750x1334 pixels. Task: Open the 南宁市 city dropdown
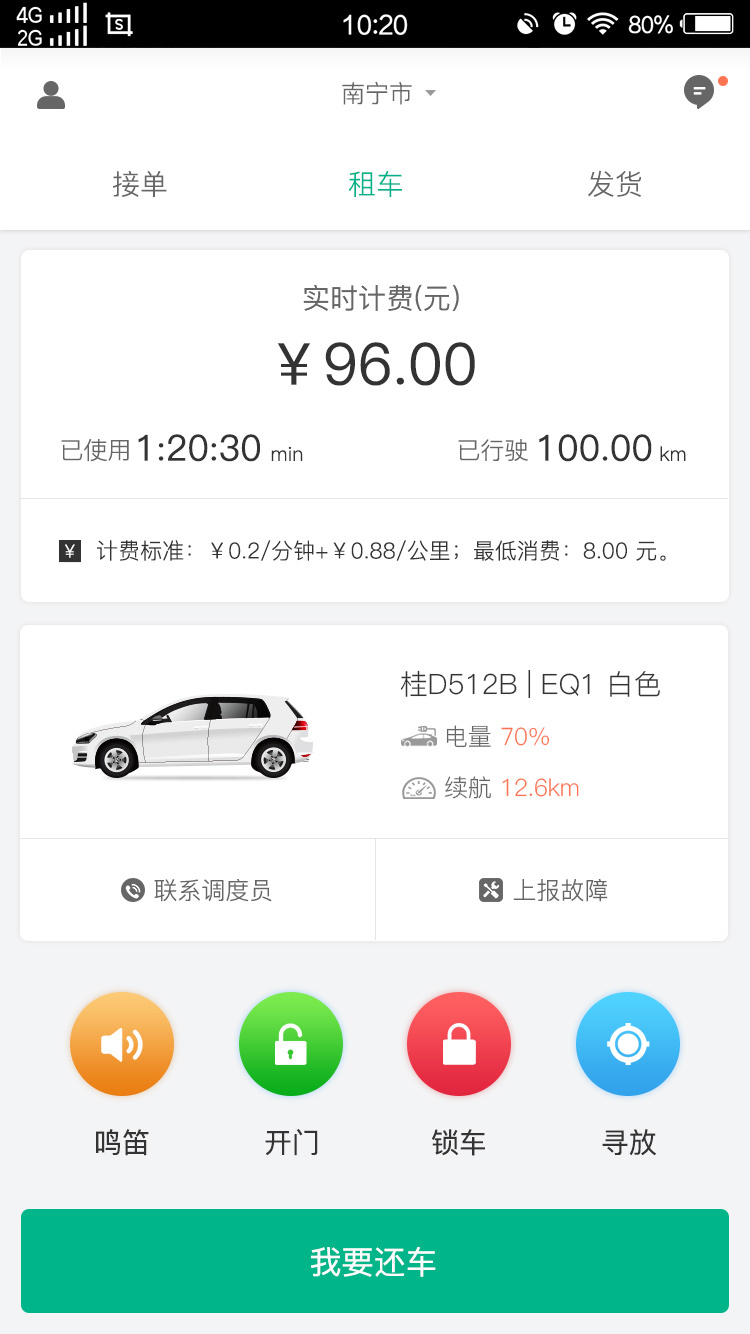[388, 94]
